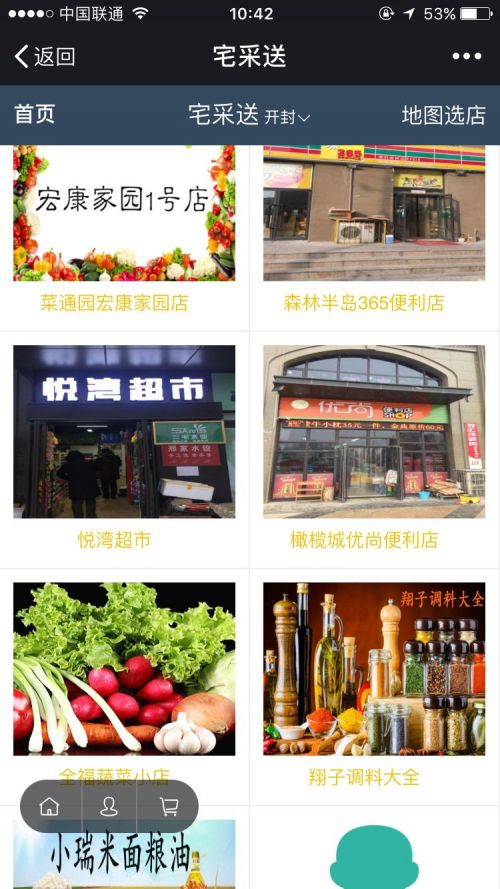Tap the floating home icon
500x889 pixels.
[x=50, y=806]
